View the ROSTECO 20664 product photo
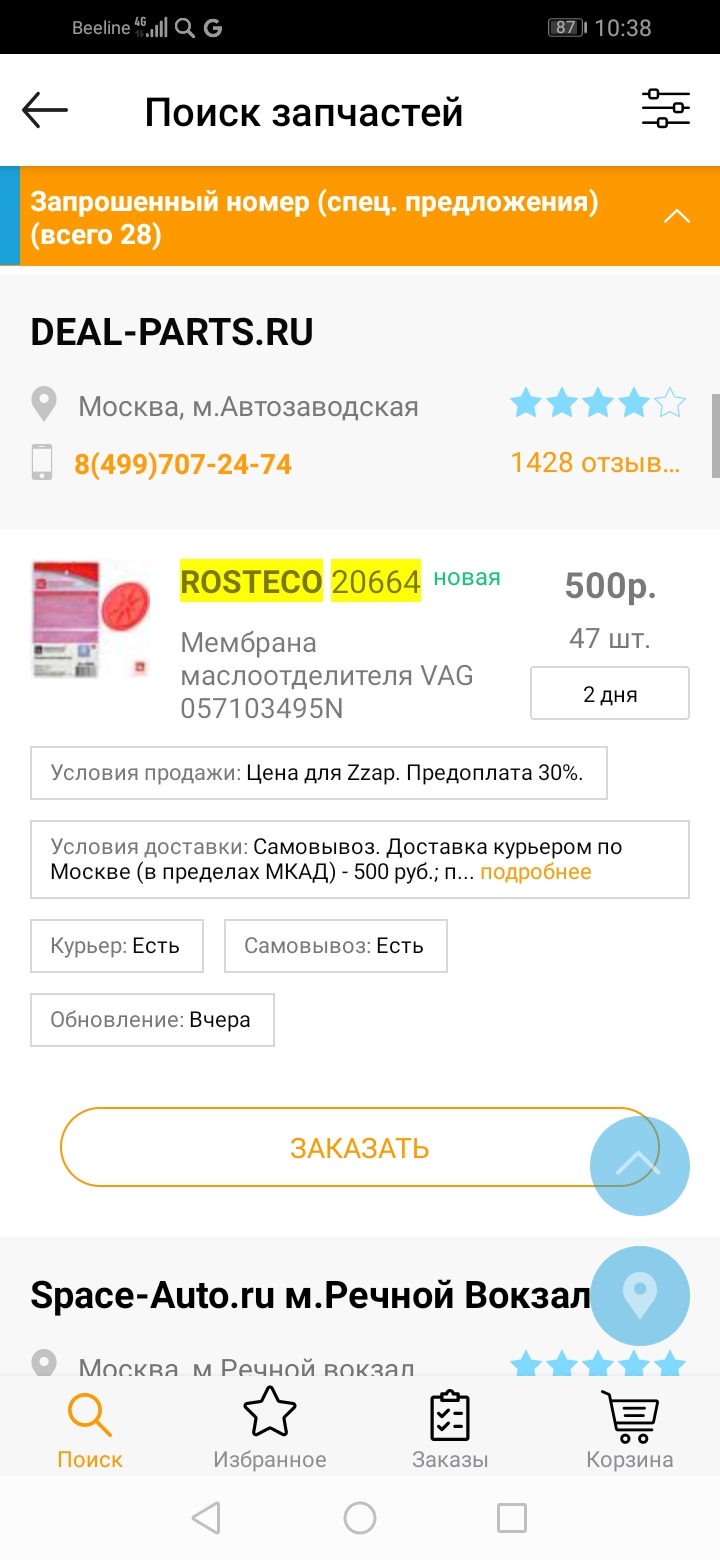 coord(90,620)
